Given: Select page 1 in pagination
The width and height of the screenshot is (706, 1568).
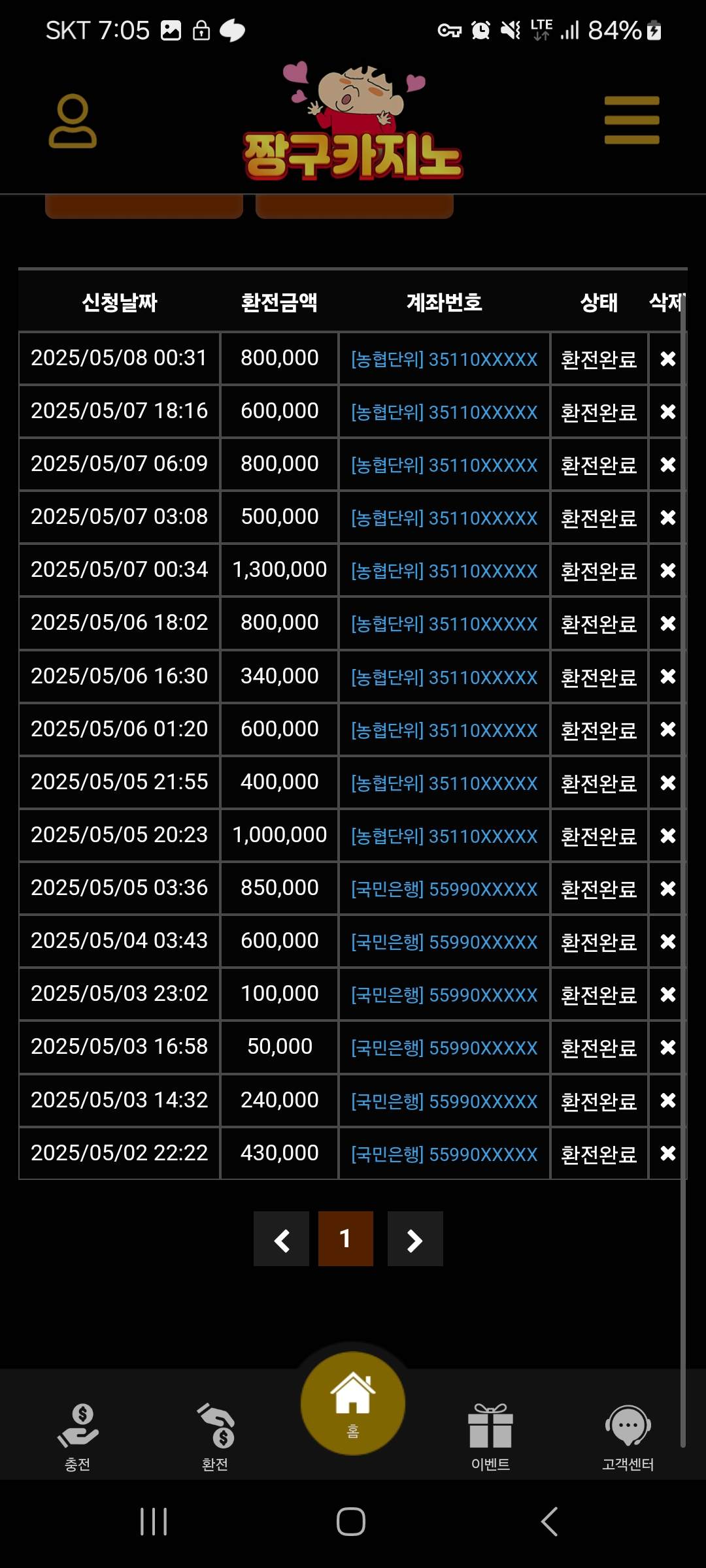Looking at the screenshot, I should pos(346,1239).
